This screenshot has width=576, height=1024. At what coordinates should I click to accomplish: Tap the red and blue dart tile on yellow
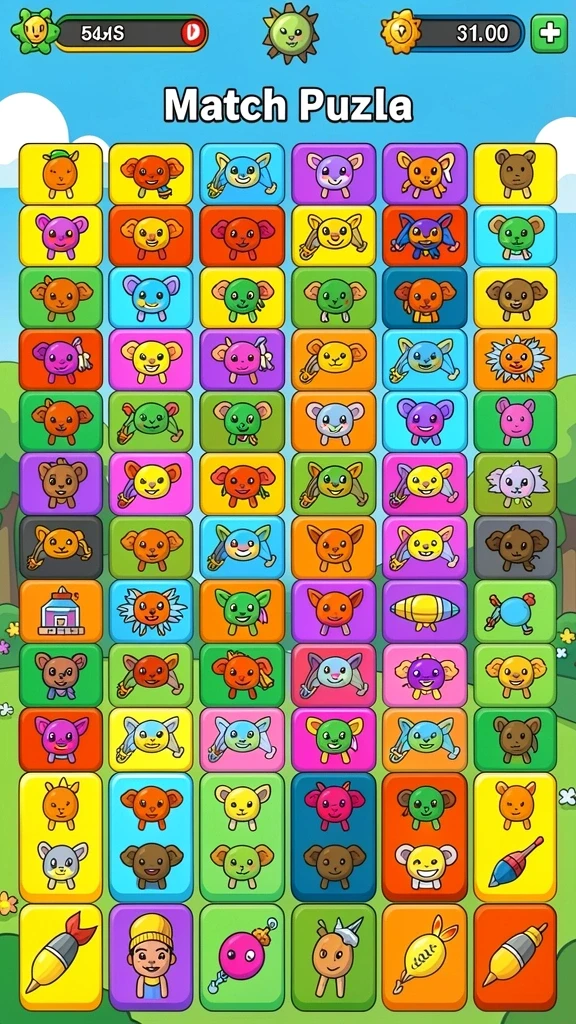pyautogui.click(x=517, y=861)
